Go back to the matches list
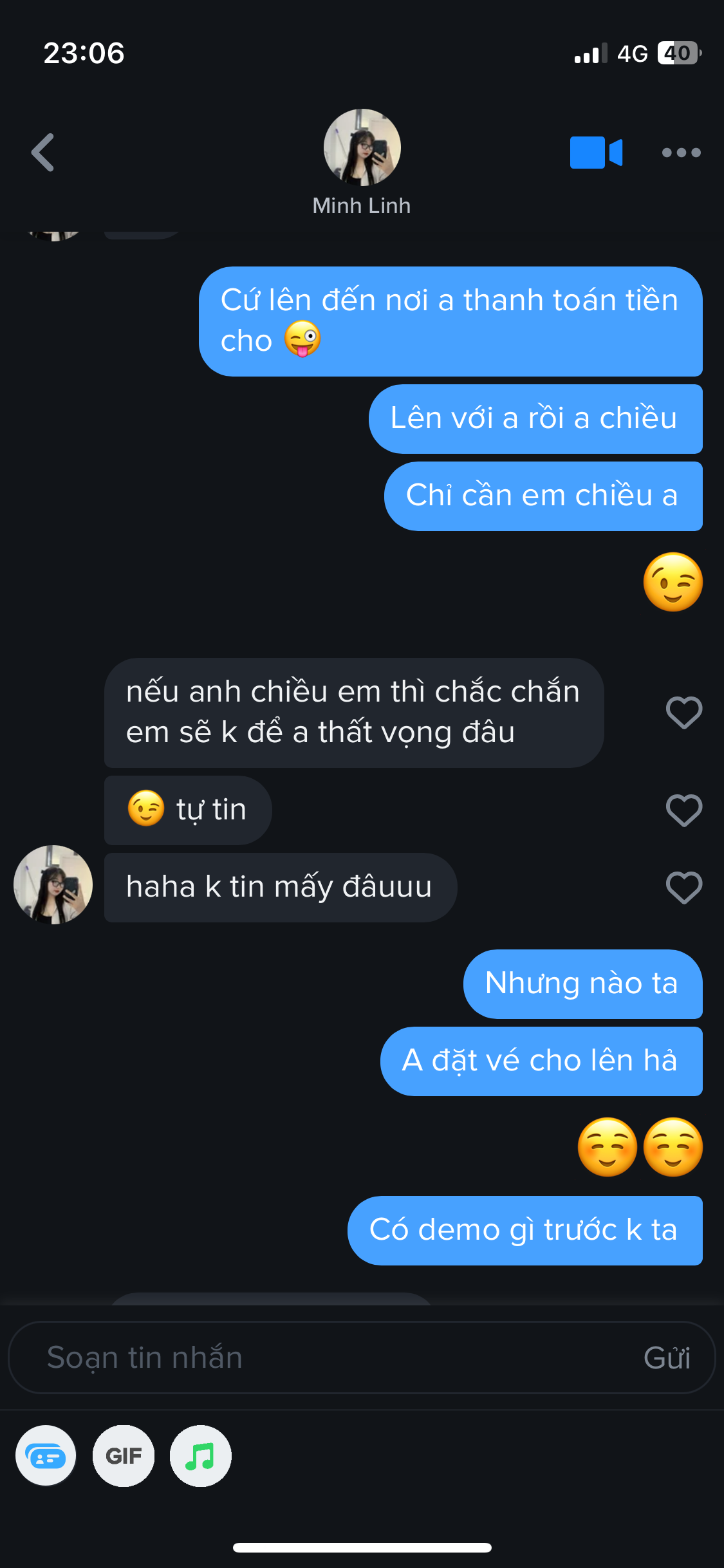 pyautogui.click(x=42, y=153)
